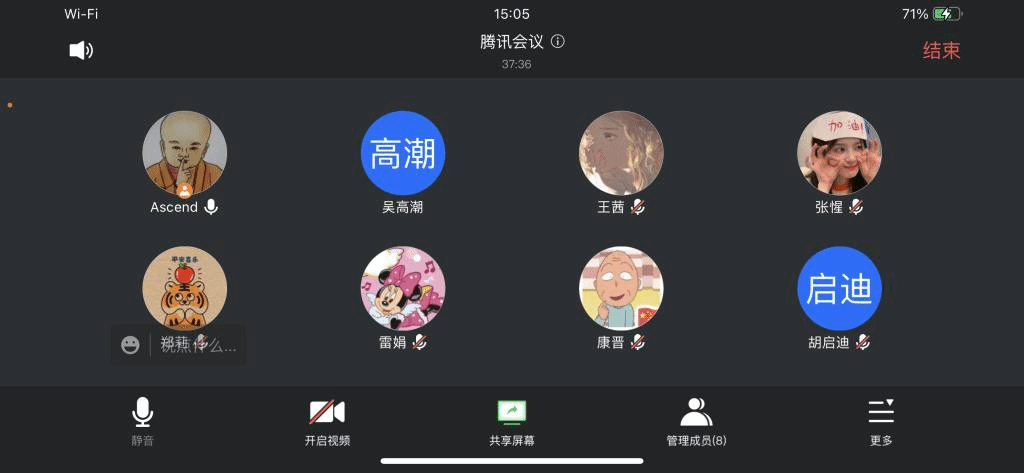1024x473 pixels.
Task: Select participant 康晋's avatar
Action: pyautogui.click(x=621, y=288)
